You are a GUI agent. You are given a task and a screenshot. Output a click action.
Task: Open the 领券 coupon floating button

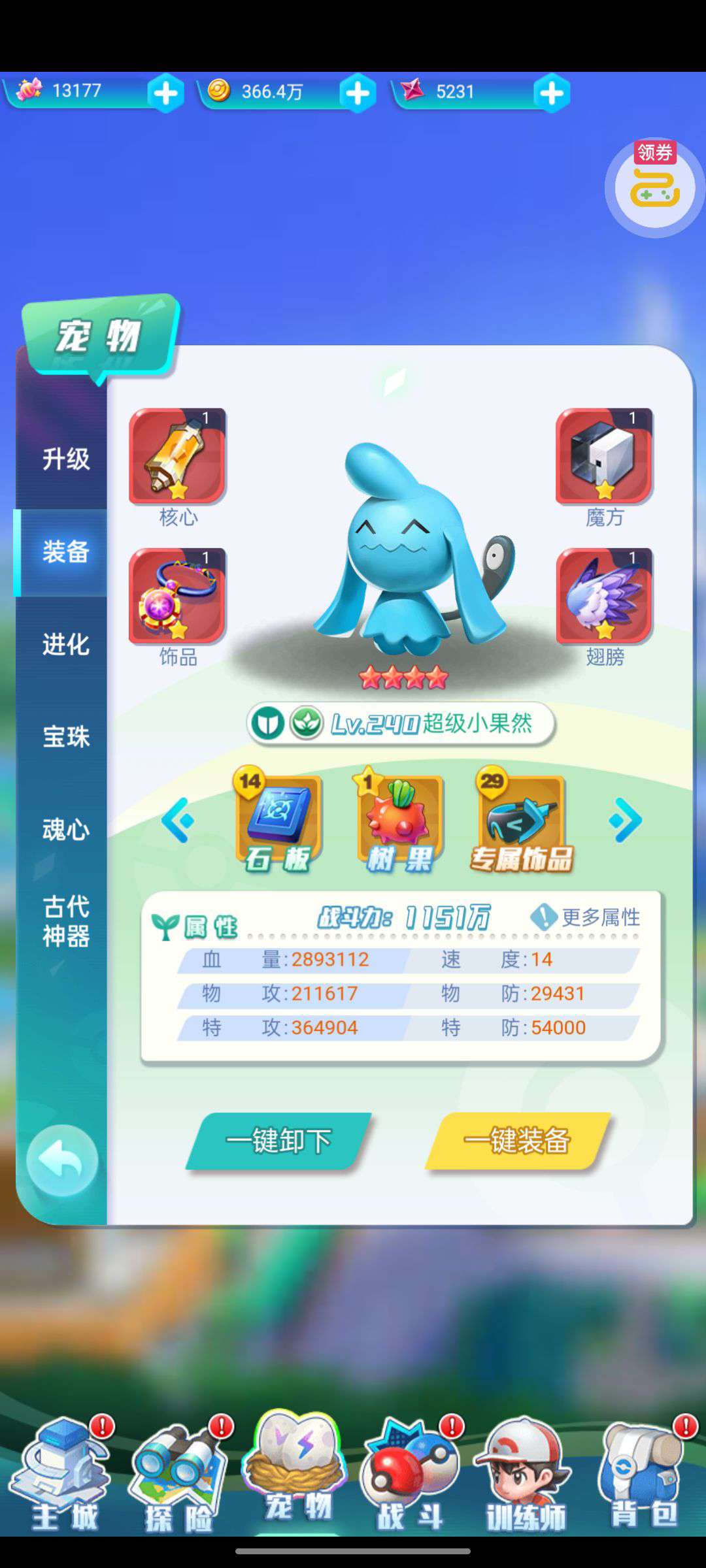pos(654,187)
